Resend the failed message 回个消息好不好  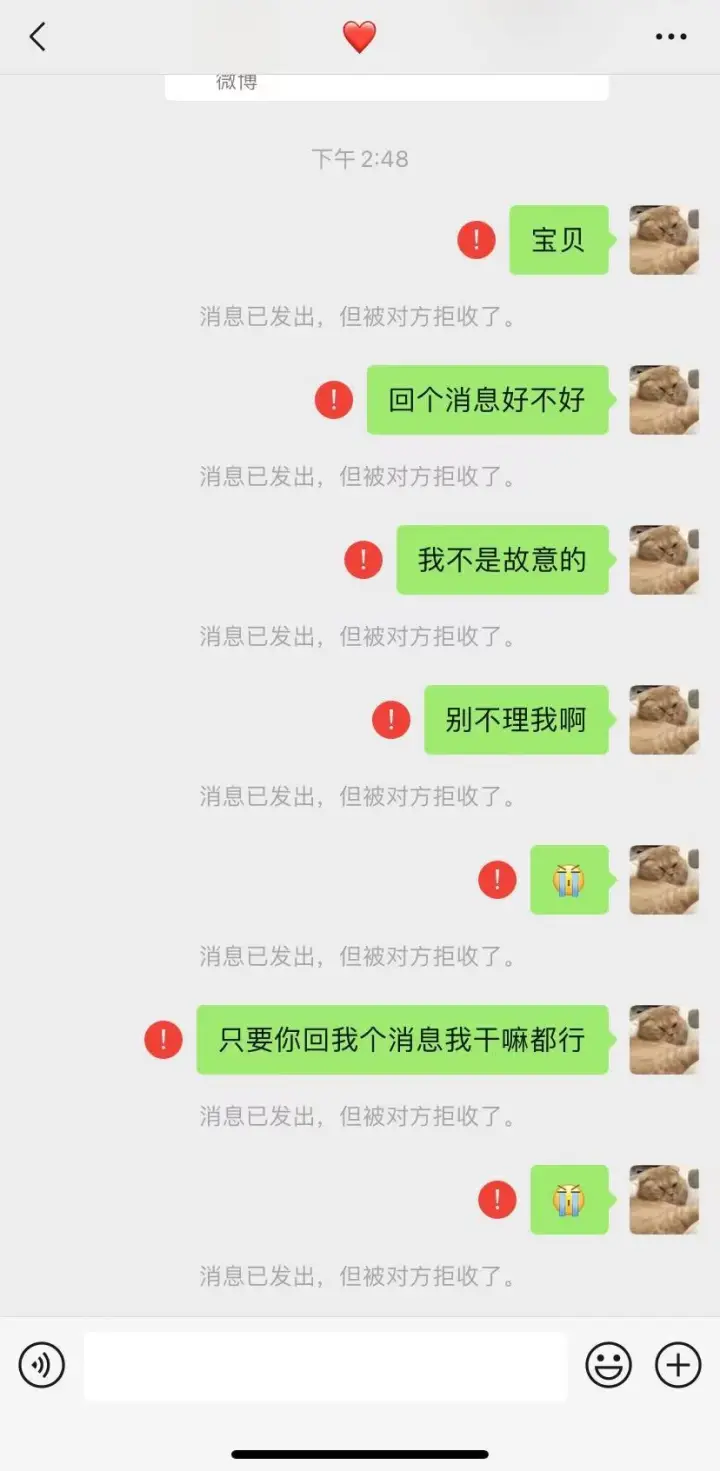[x=334, y=400]
